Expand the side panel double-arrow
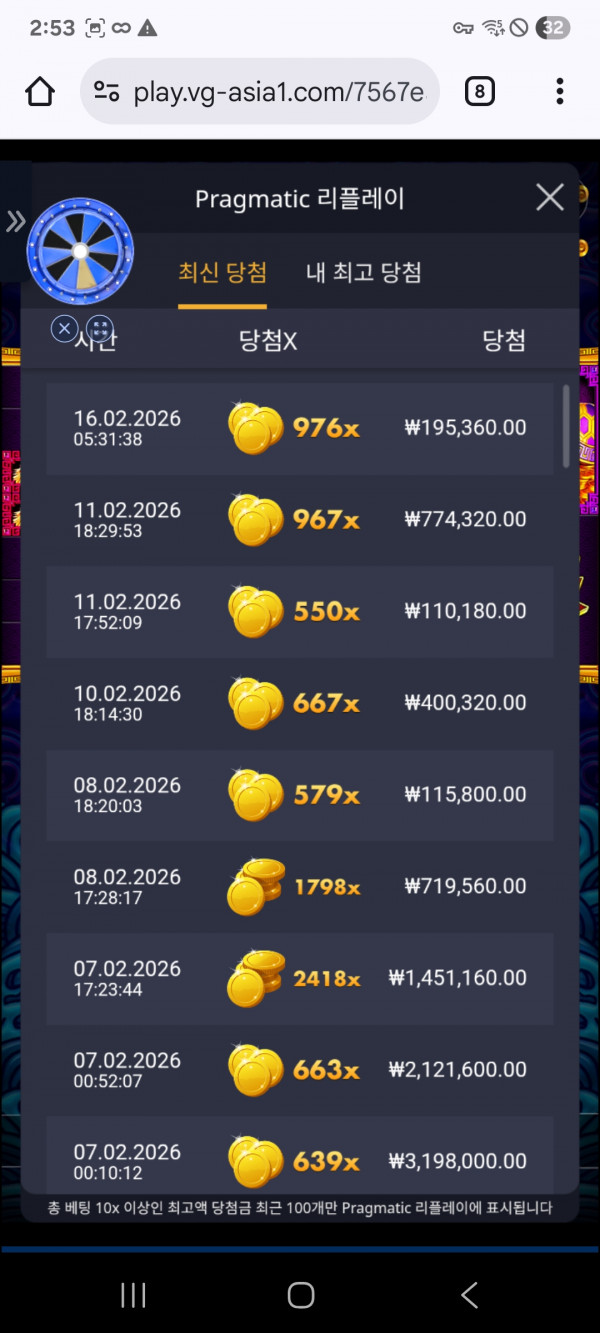 [15, 221]
